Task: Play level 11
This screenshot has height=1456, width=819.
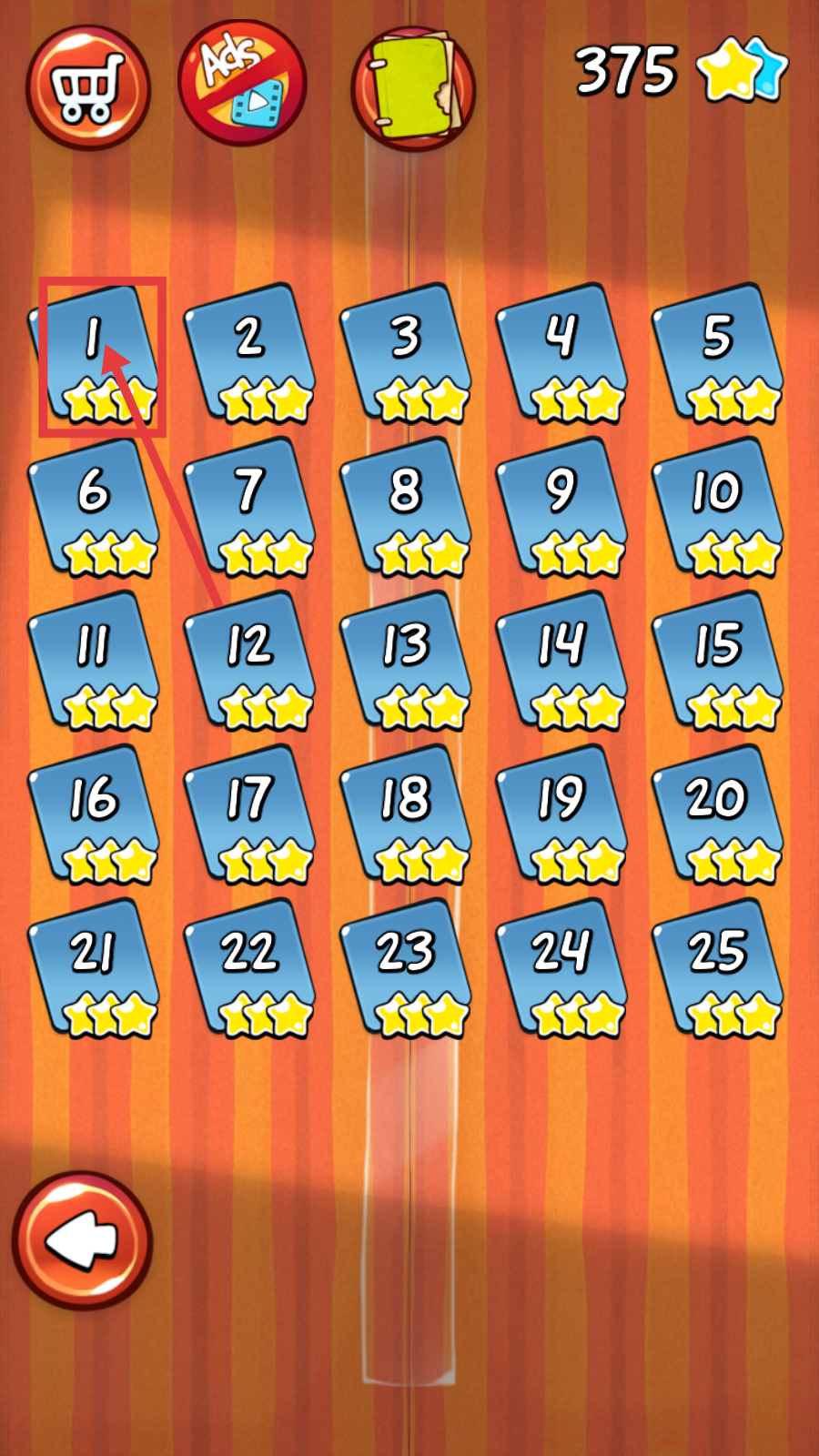Action: 95,661
